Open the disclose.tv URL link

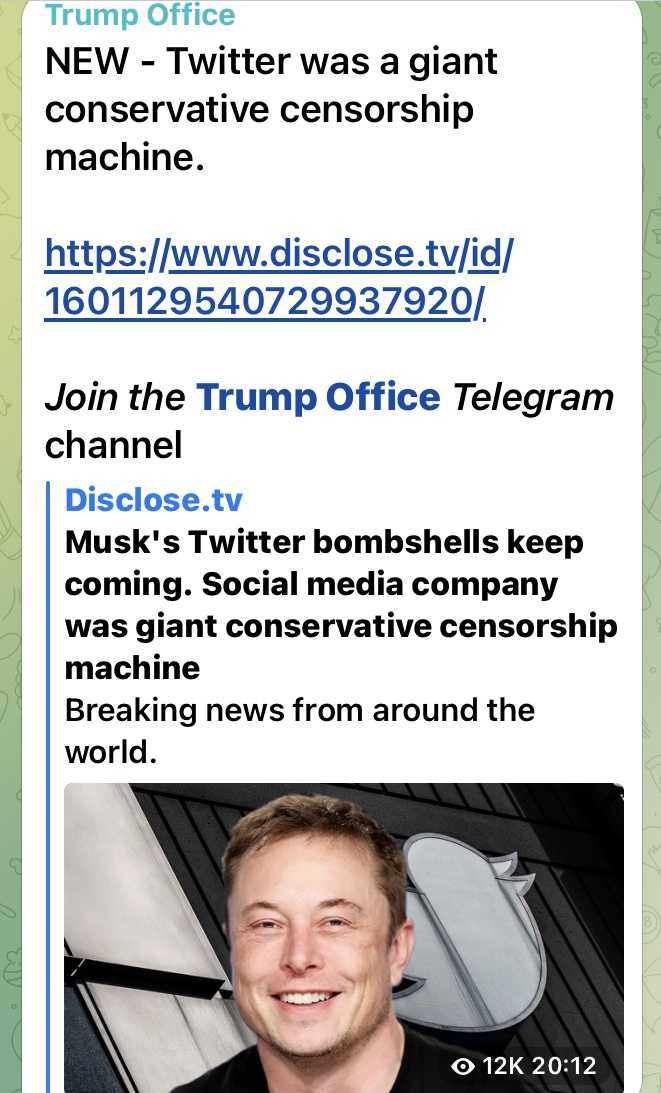pyautogui.click(x=278, y=276)
